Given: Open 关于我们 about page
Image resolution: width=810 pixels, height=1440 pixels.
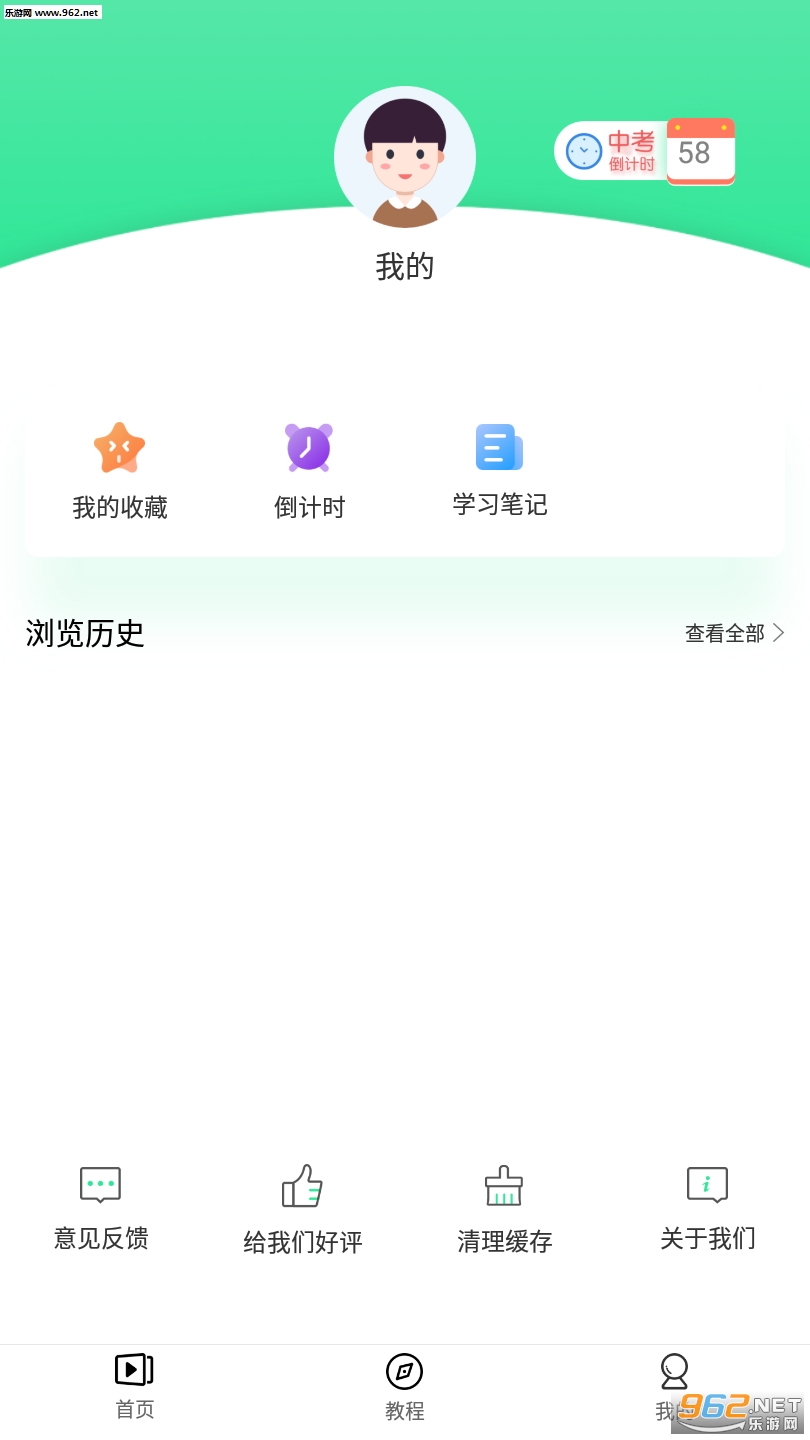Looking at the screenshot, I should point(707,1208).
